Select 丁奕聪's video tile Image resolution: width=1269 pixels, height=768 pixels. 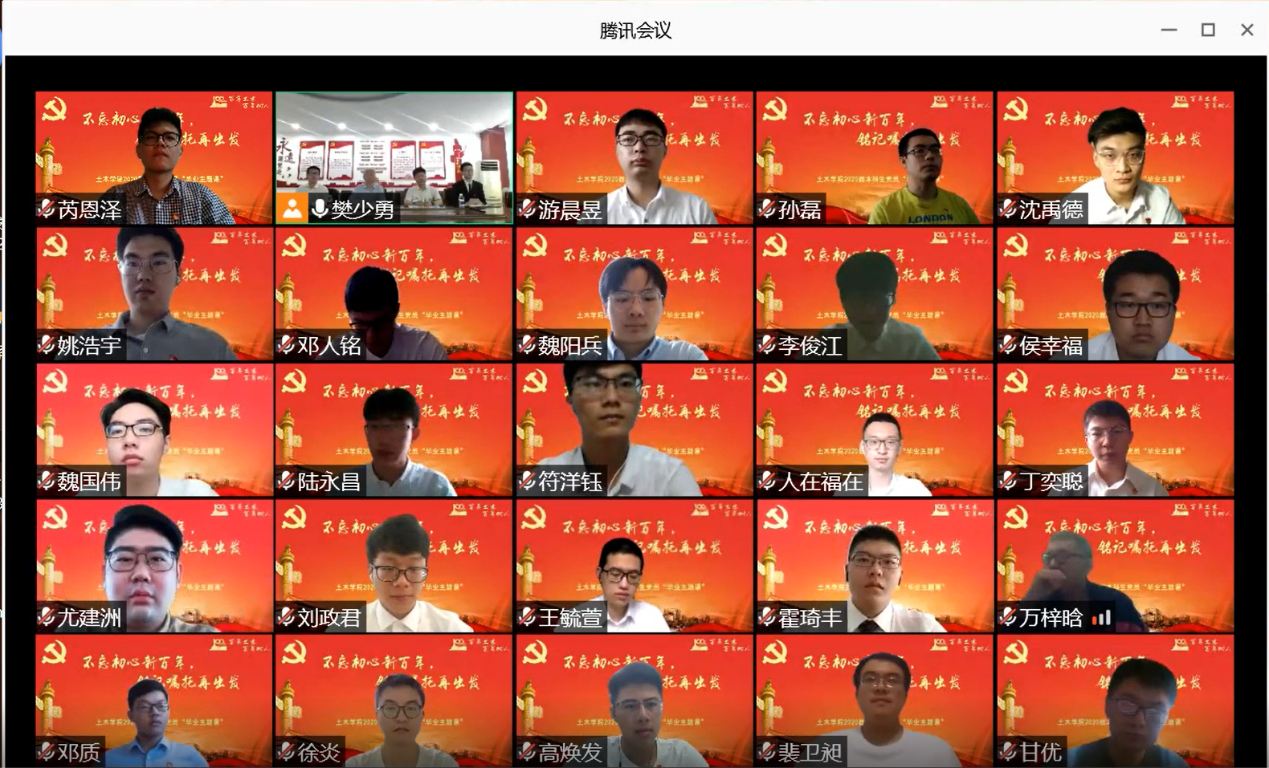[1114, 429]
